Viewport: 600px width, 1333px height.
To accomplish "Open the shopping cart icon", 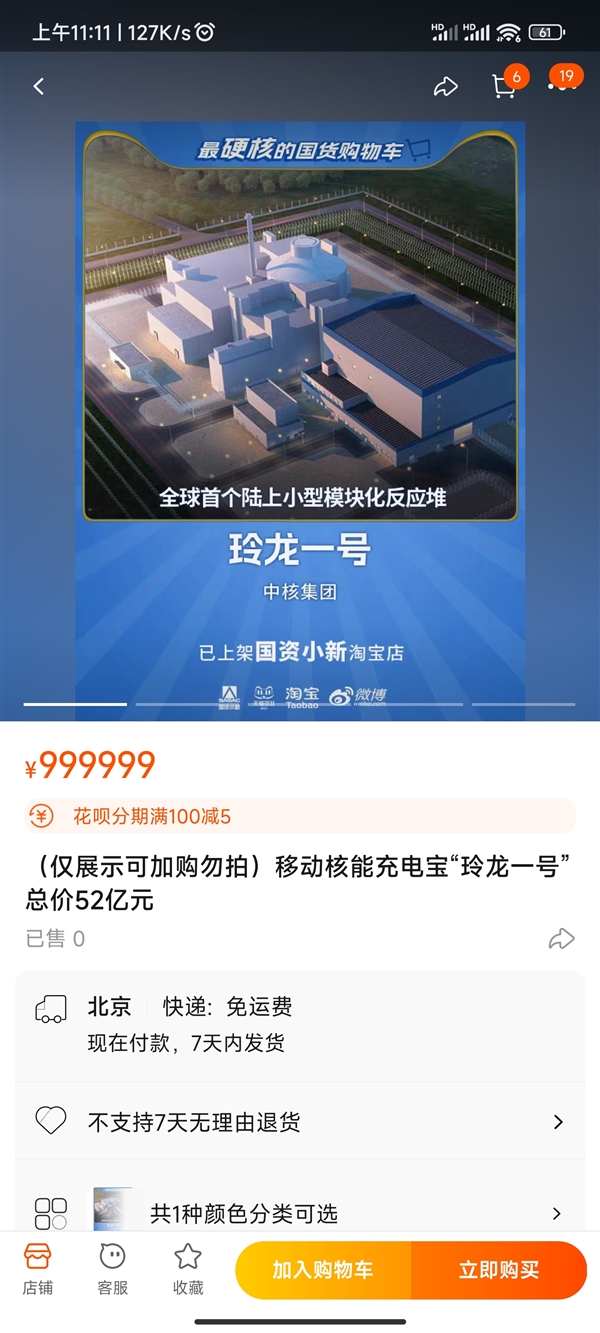I will (504, 87).
